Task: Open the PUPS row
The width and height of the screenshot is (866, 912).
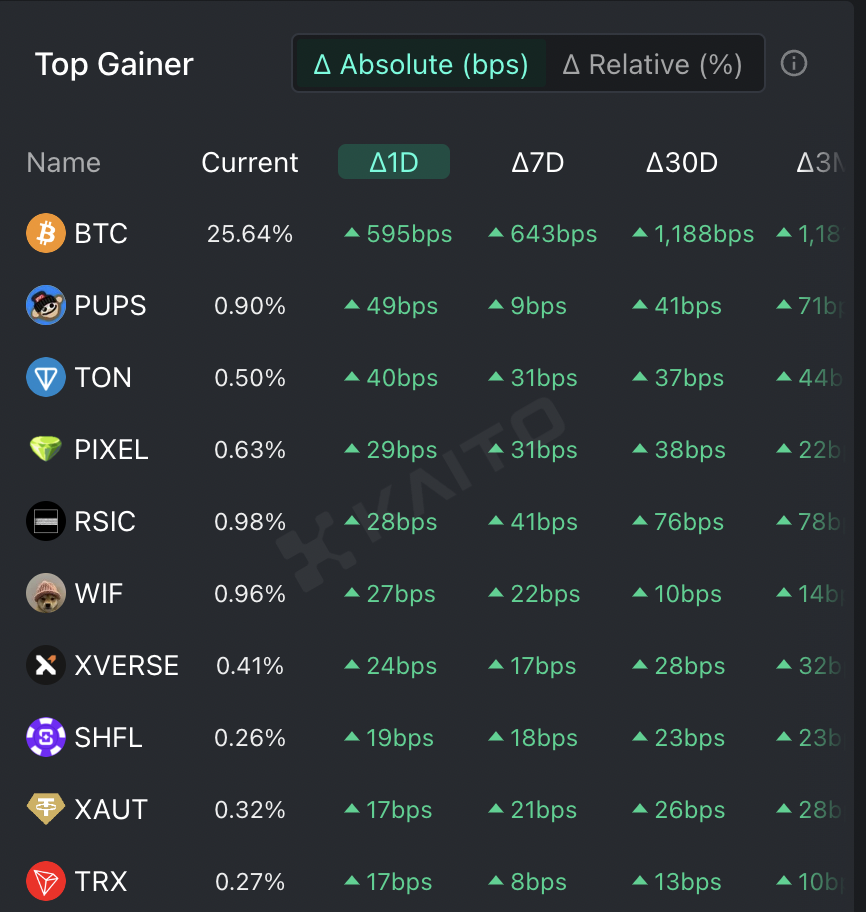Action: tap(110, 306)
